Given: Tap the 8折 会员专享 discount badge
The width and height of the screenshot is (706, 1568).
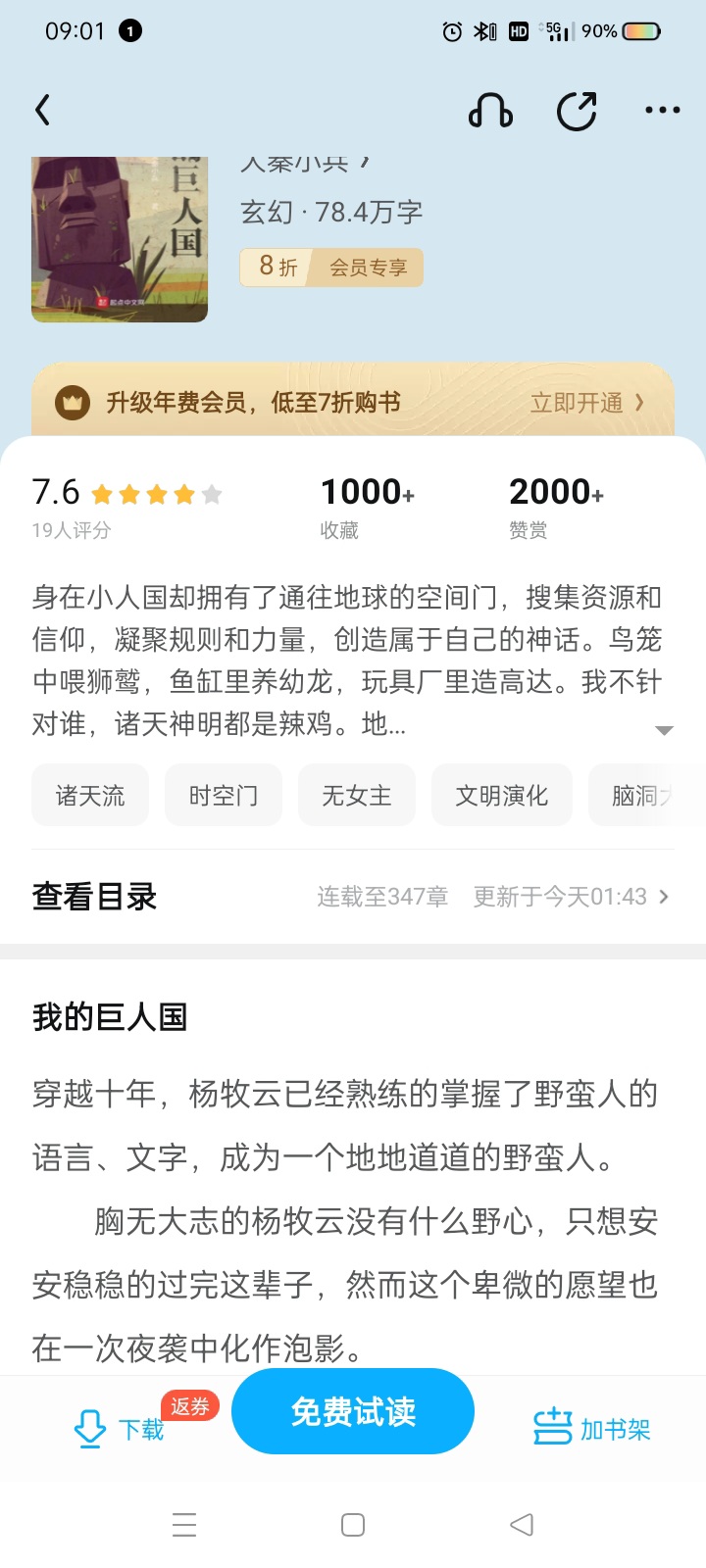Looking at the screenshot, I should pyautogui.click(x=331, y=267).
